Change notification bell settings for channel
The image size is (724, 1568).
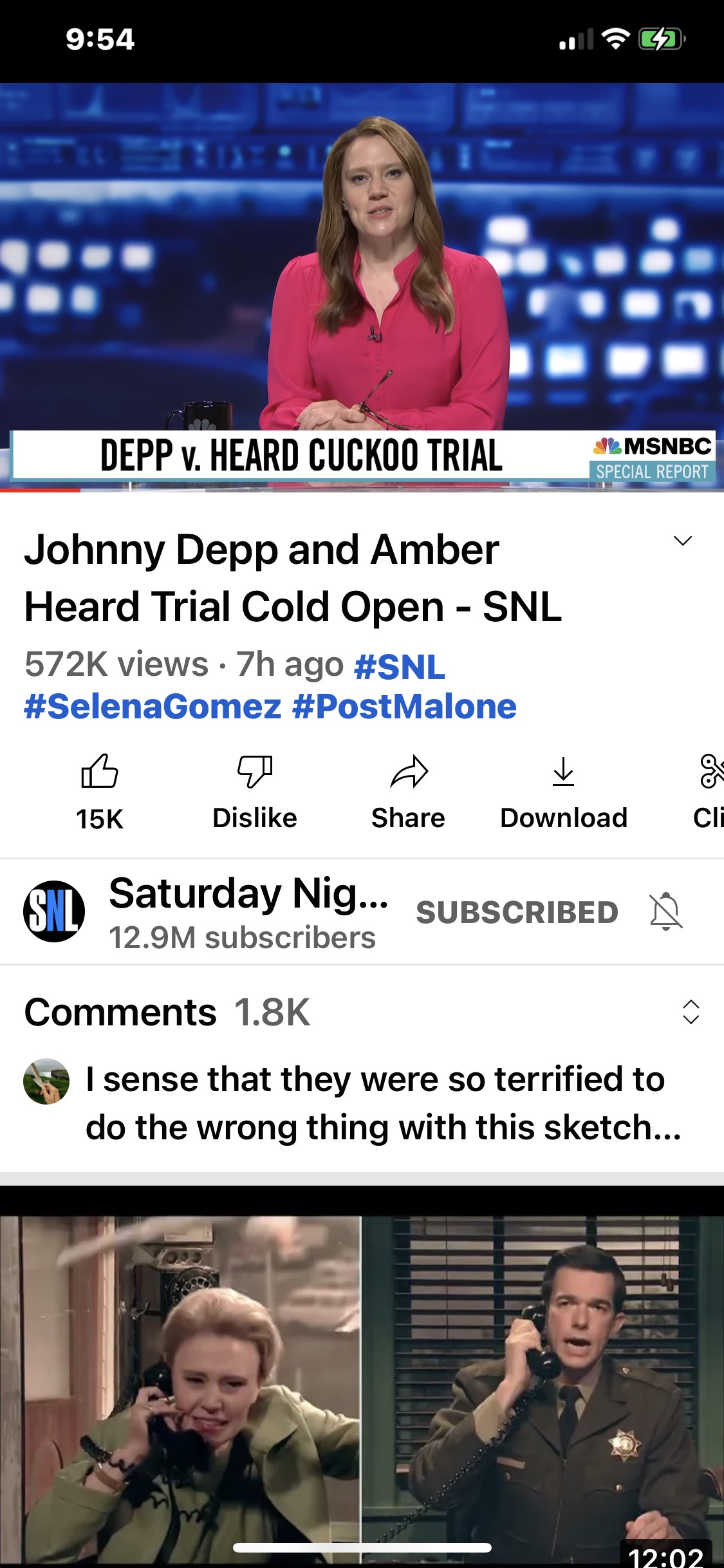coord(665,911)
